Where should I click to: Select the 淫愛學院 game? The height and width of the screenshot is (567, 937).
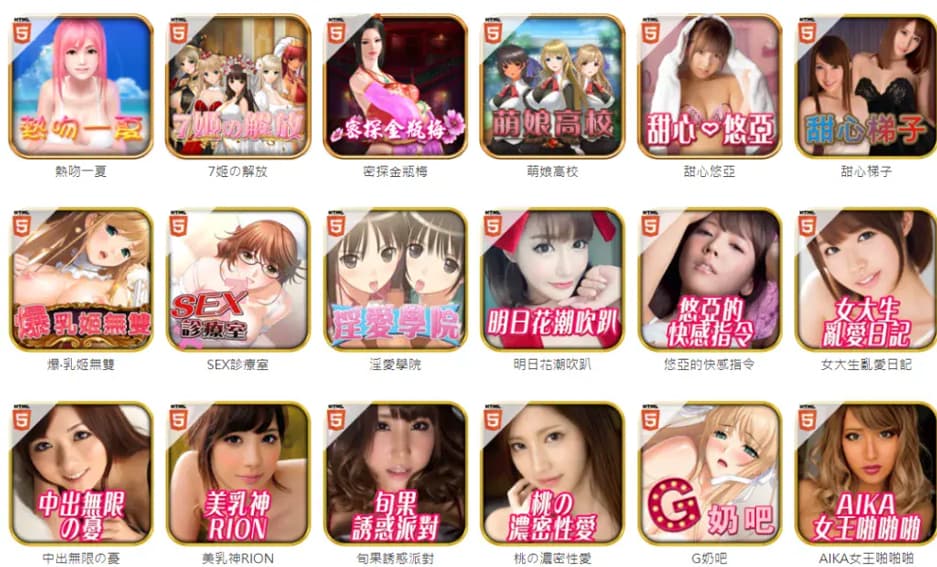(x=395, y=280)
